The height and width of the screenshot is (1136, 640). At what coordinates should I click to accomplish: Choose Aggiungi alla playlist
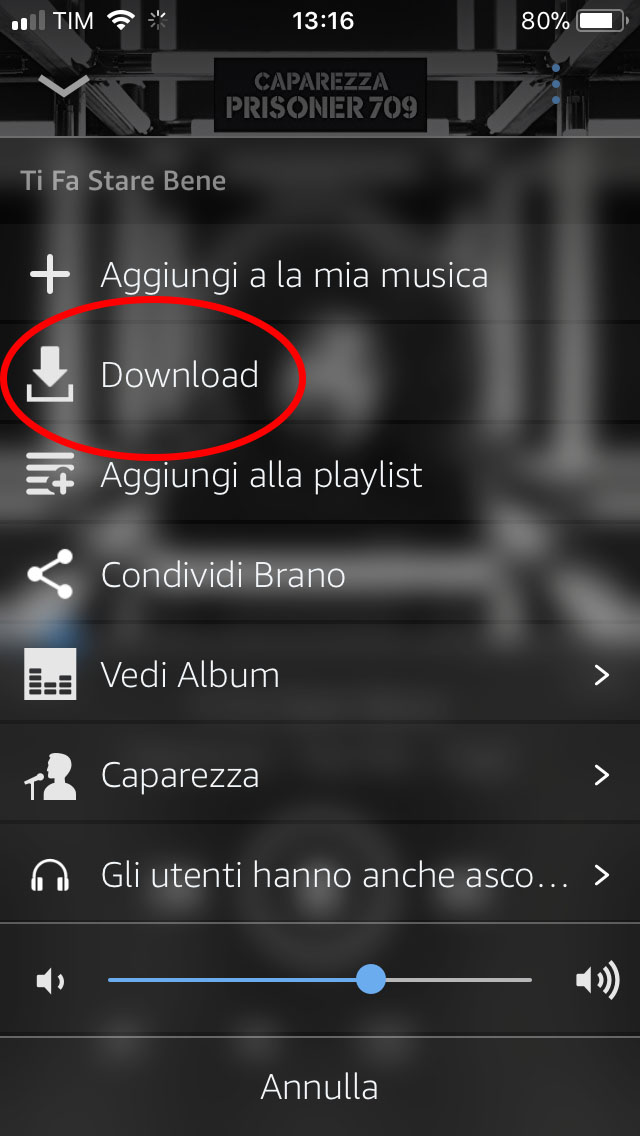pos(320,475)
